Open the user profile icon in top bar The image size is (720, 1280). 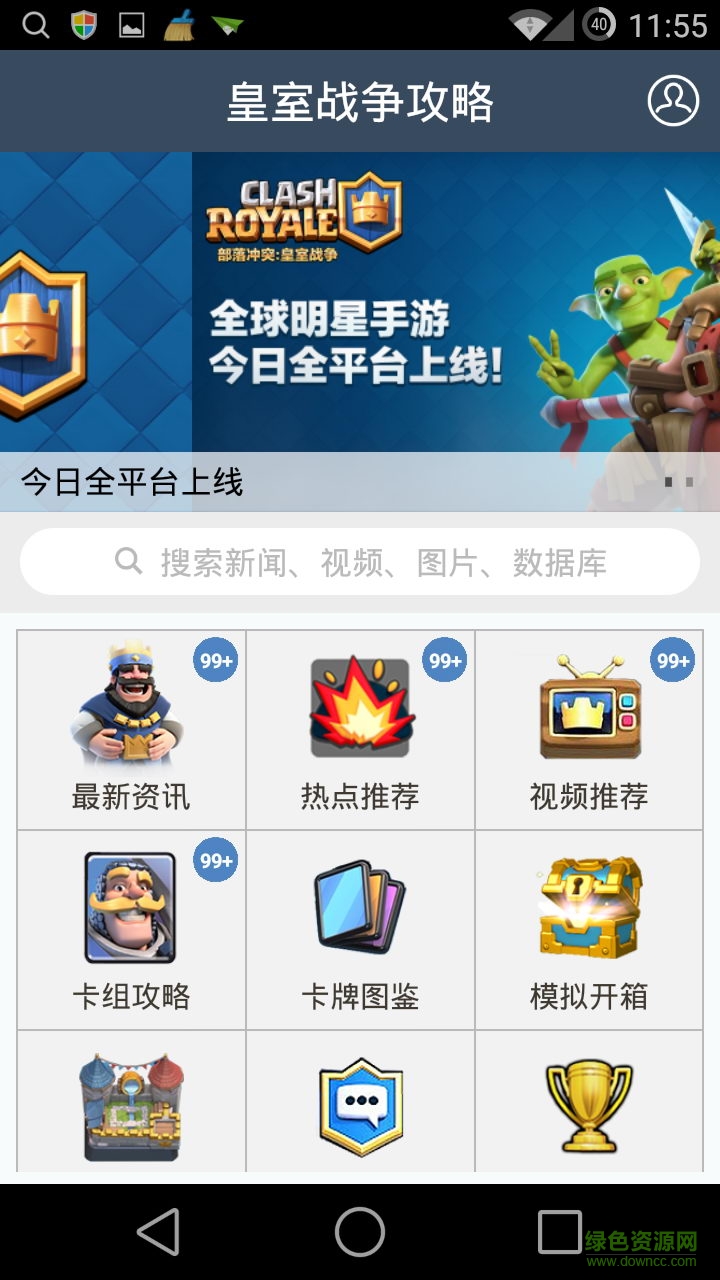point(676,100)
